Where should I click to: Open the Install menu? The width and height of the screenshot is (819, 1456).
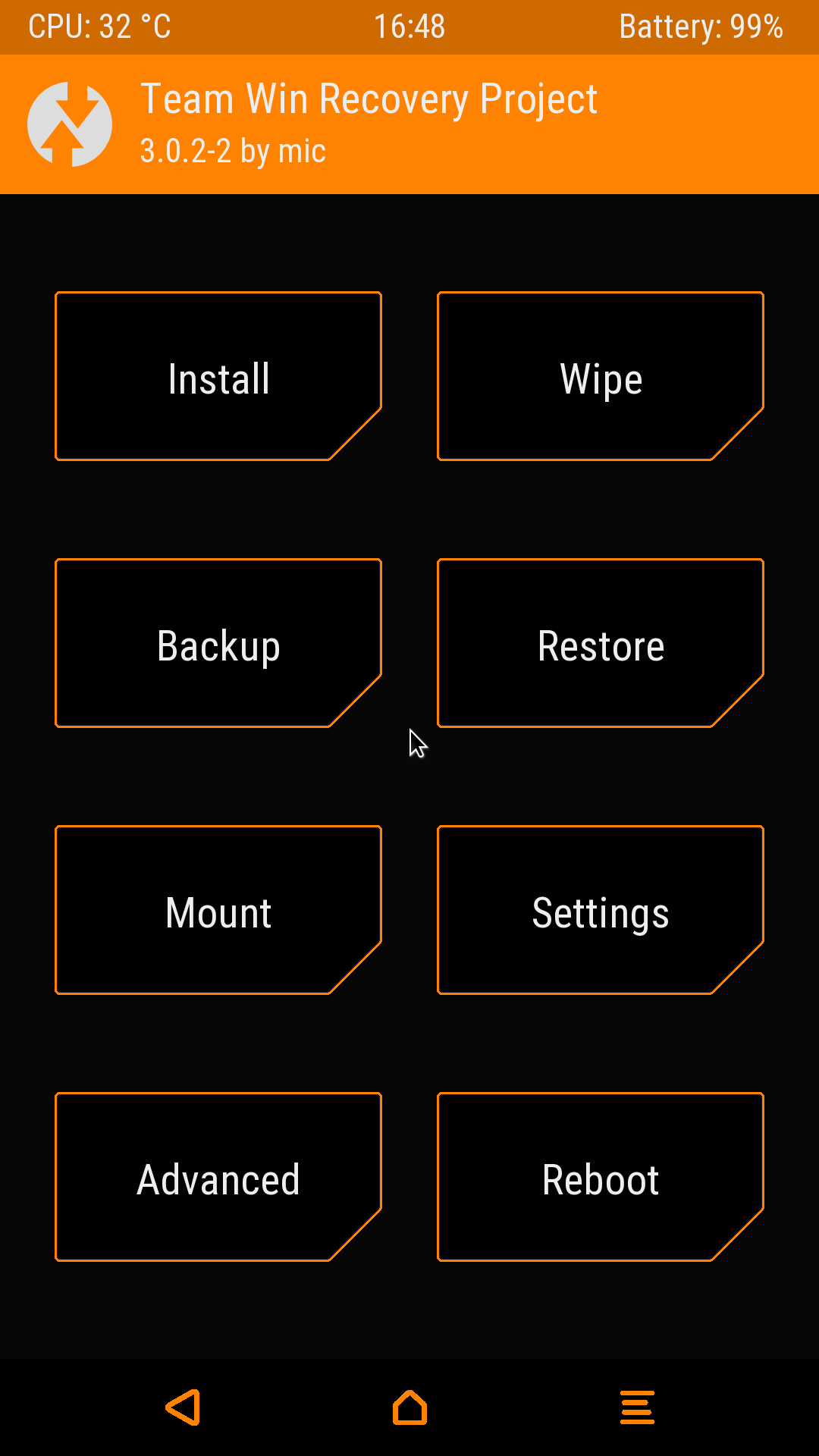coord(218,377)
